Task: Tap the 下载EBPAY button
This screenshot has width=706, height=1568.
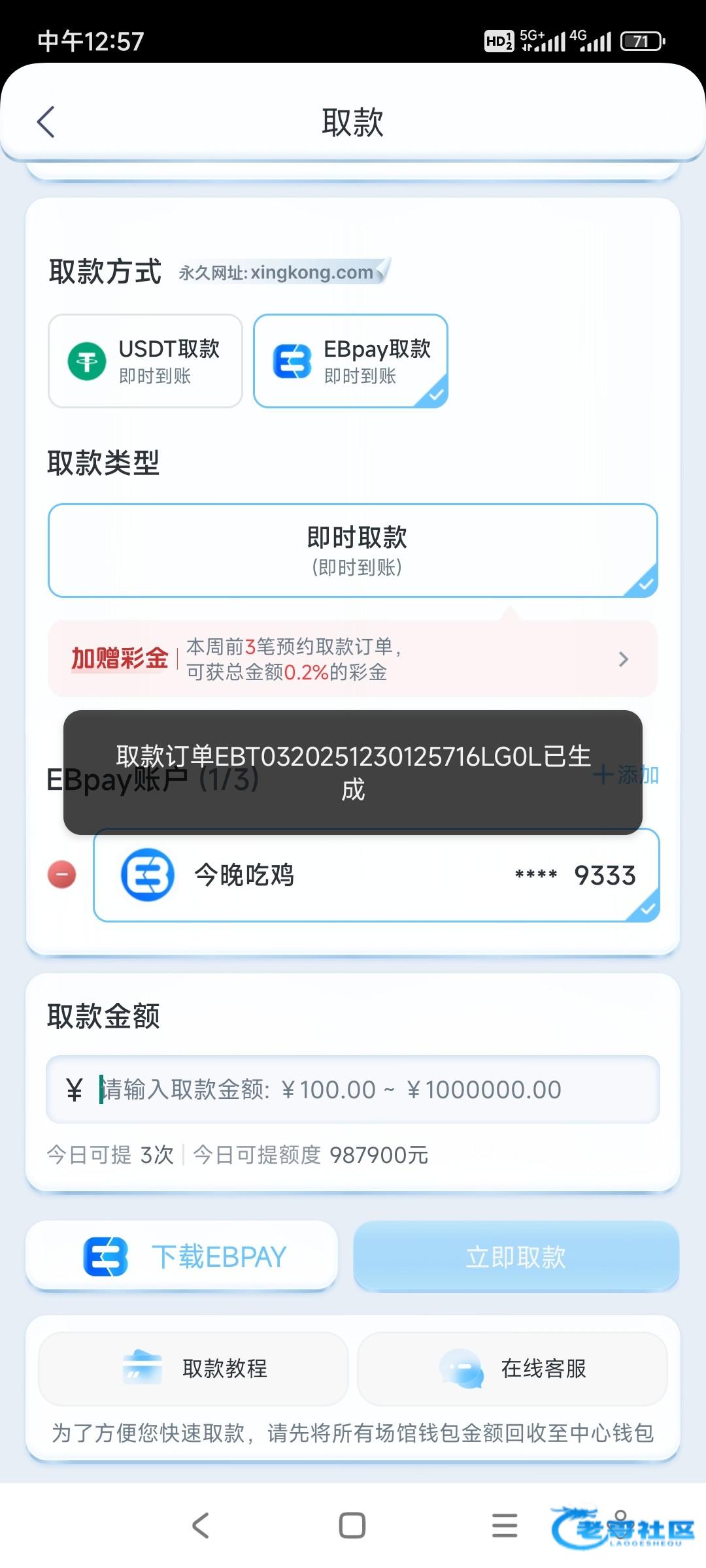Action: pos(182,1256)
